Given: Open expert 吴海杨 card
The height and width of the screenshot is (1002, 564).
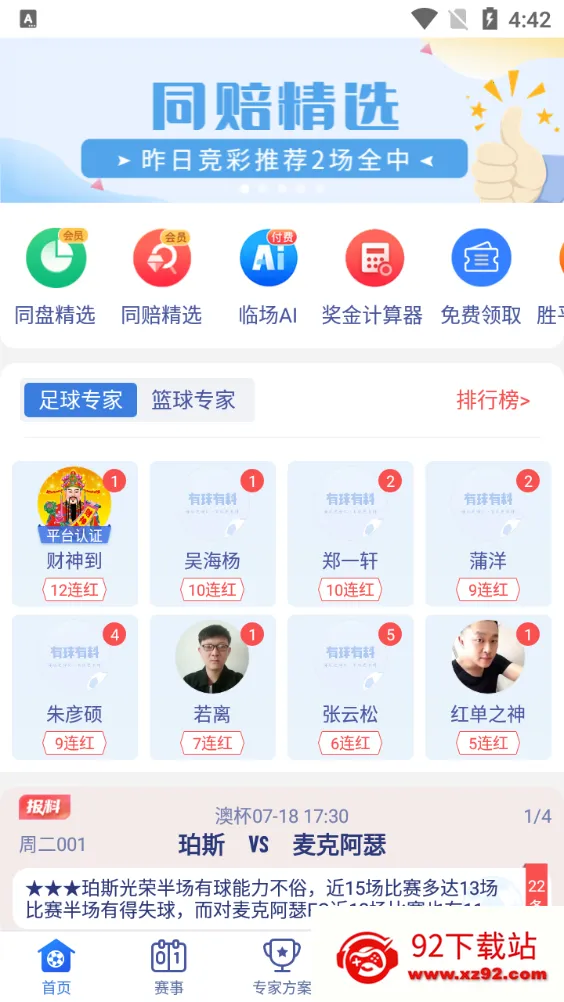Looking at the screenshot, I should (213, 534).
